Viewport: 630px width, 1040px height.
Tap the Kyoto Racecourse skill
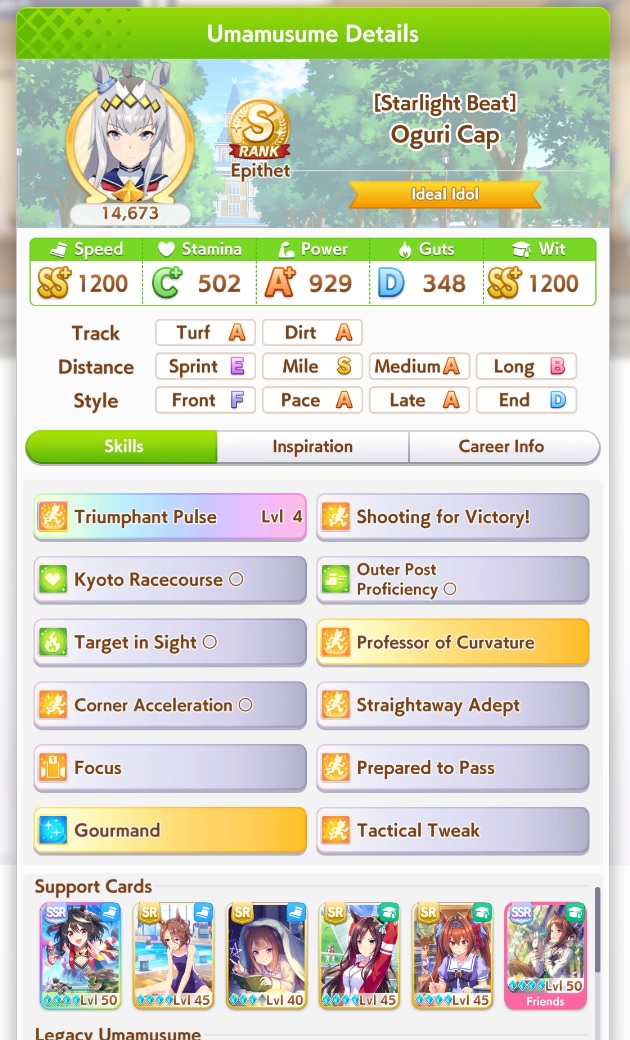(170, 580)
